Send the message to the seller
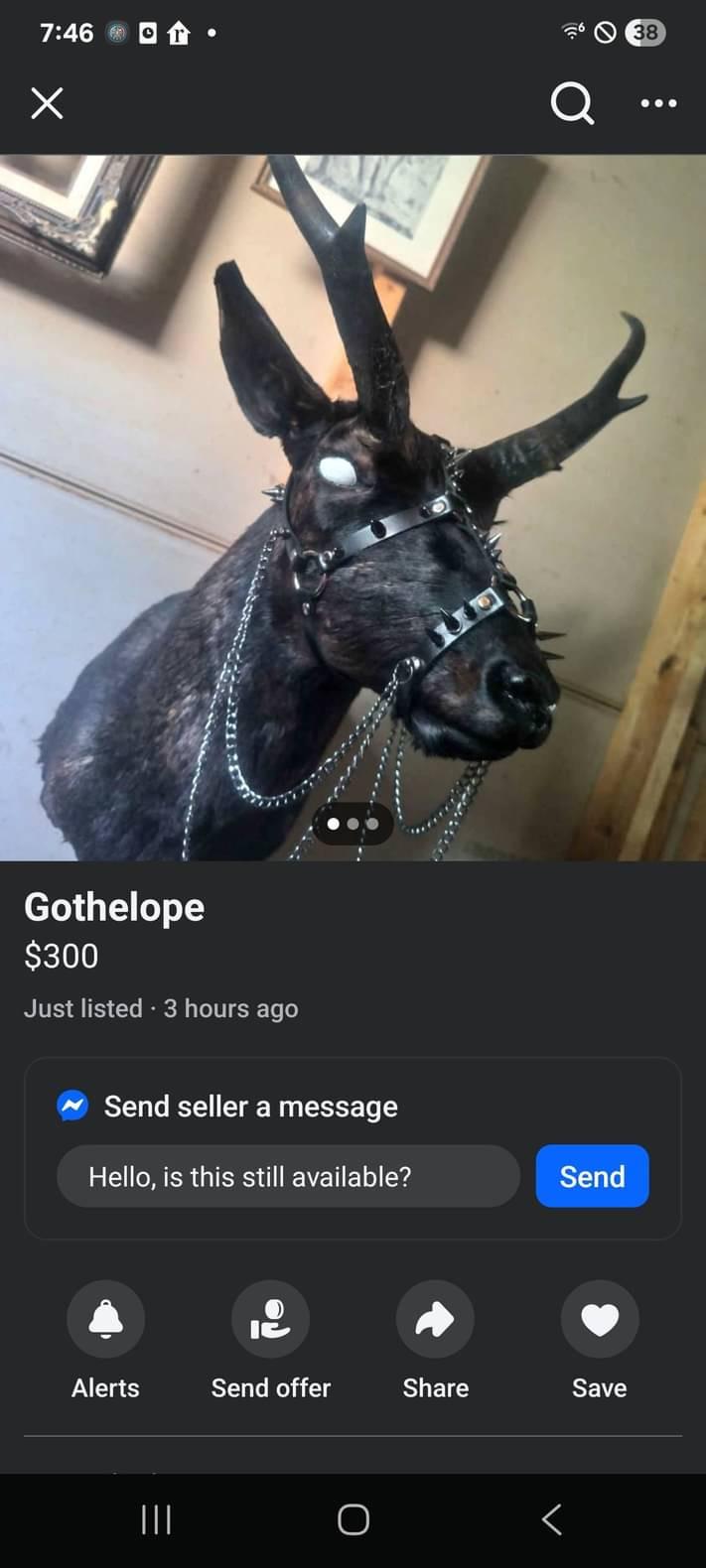 [x=592, y=1177]
